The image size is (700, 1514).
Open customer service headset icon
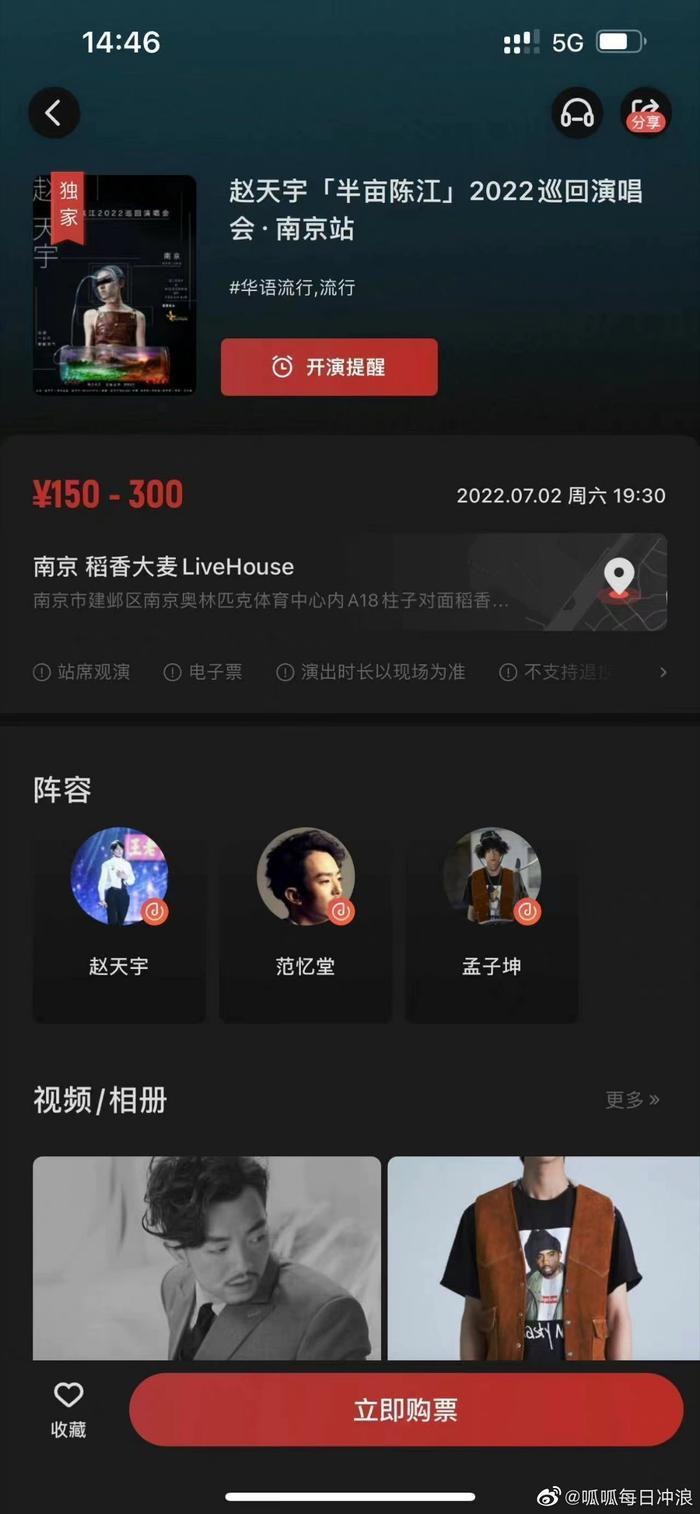(x=577, y=113)
